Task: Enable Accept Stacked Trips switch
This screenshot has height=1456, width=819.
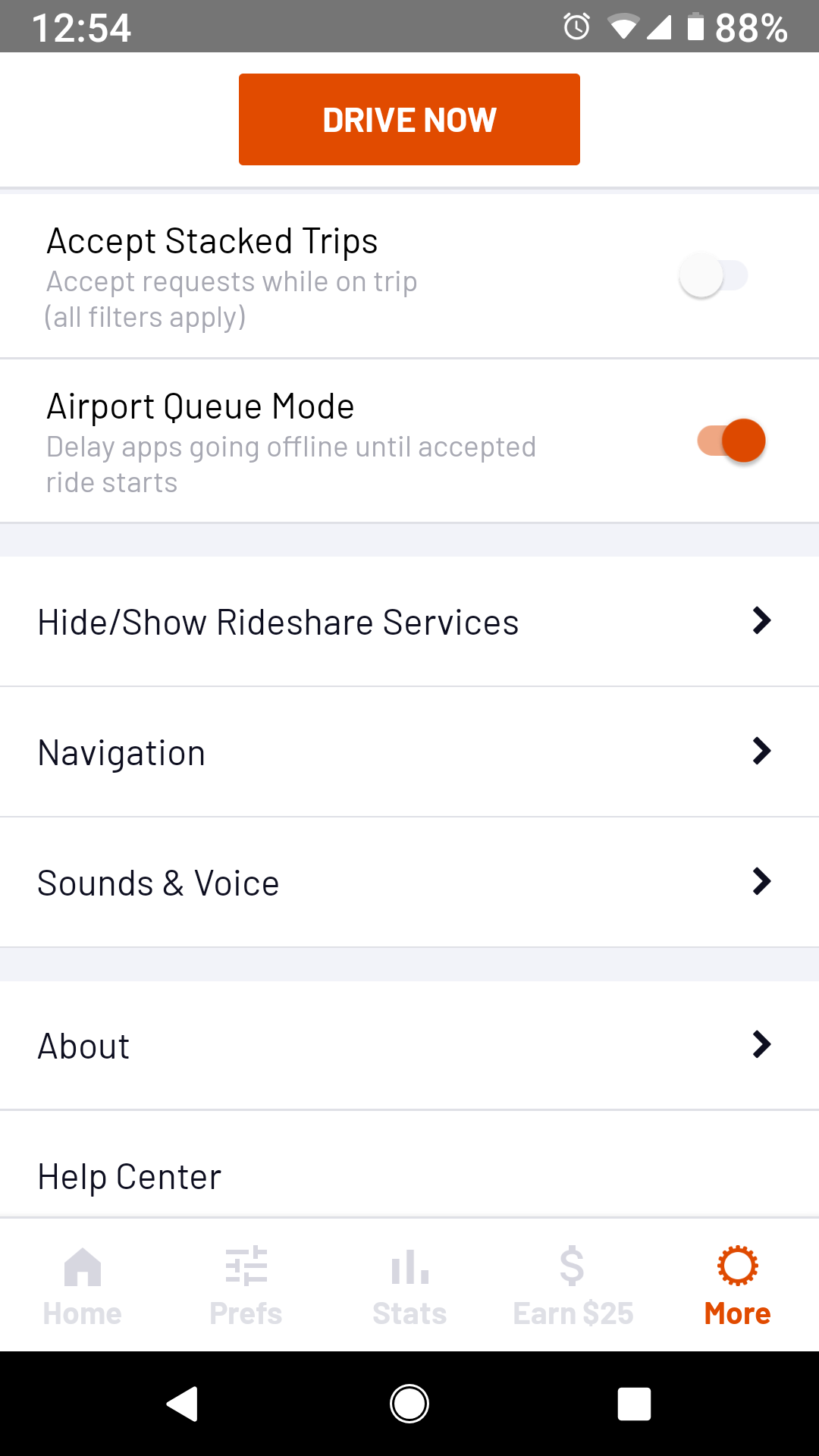Action: 714,275
